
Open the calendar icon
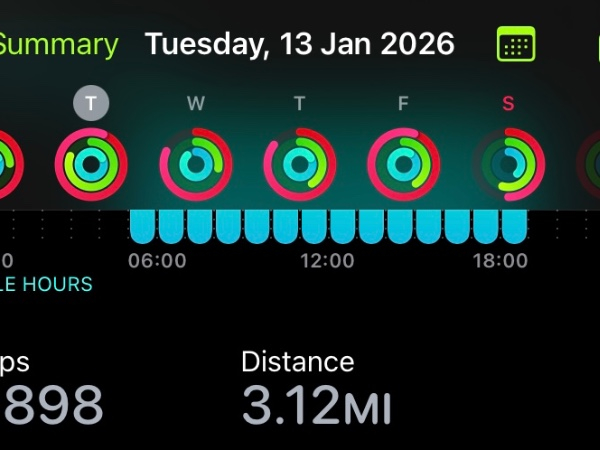click(x=516, y=44)
